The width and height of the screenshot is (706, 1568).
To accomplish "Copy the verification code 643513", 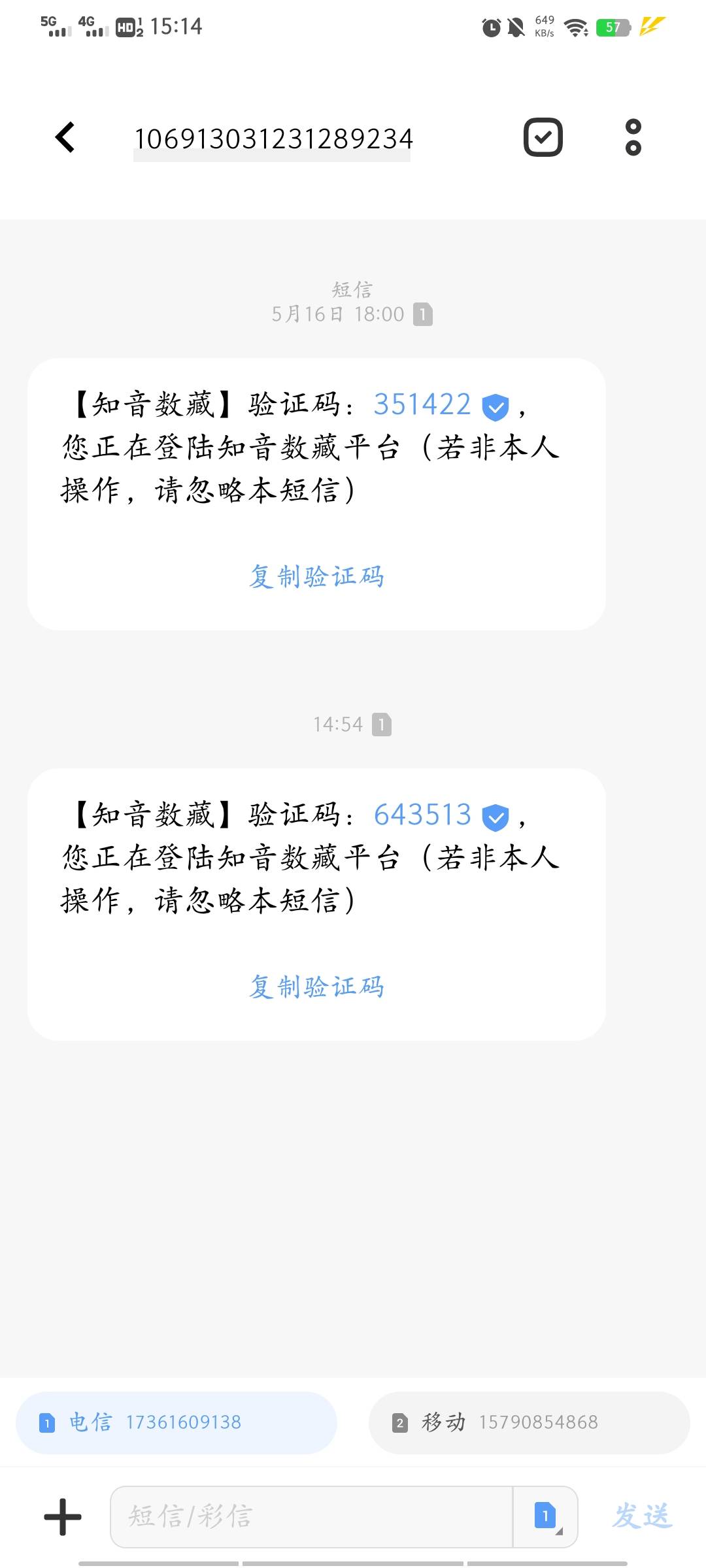I will tap(316, 987).
